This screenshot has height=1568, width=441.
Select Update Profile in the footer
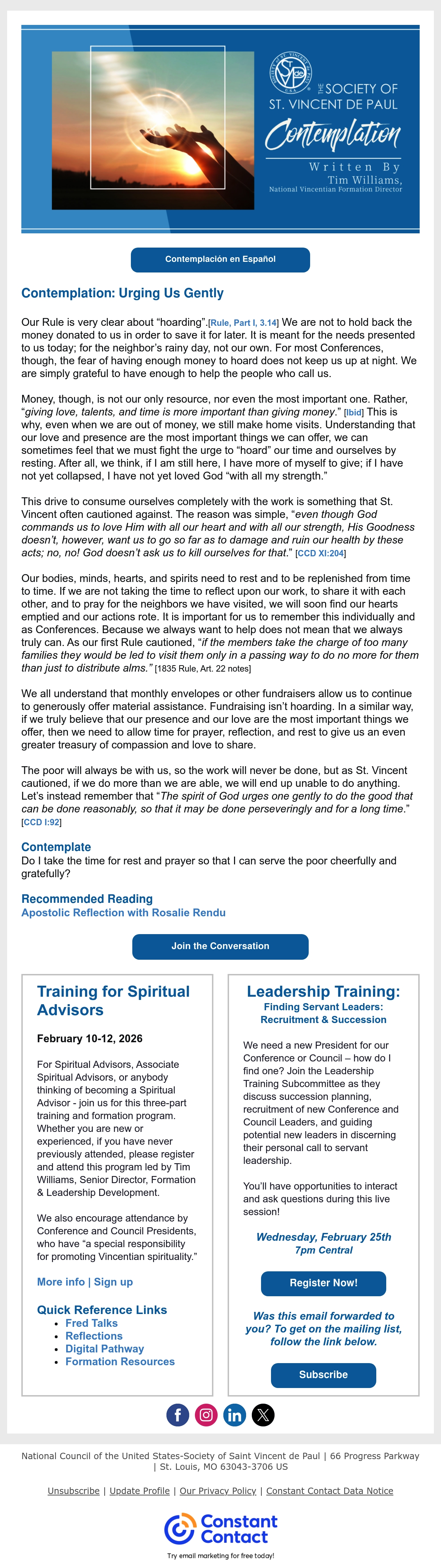[x=139, y=1491]
